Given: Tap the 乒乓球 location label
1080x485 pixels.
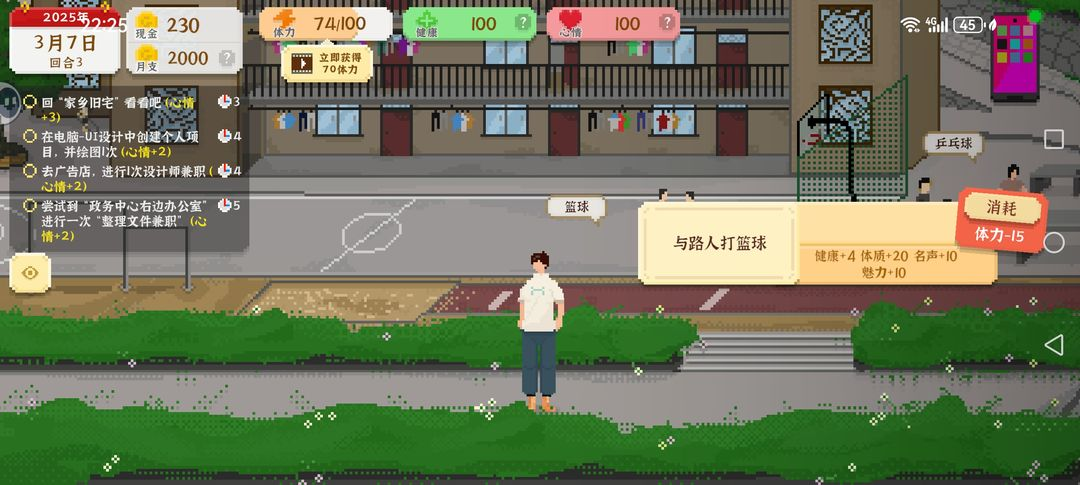Looking at the screenshot, I should 953,144.
